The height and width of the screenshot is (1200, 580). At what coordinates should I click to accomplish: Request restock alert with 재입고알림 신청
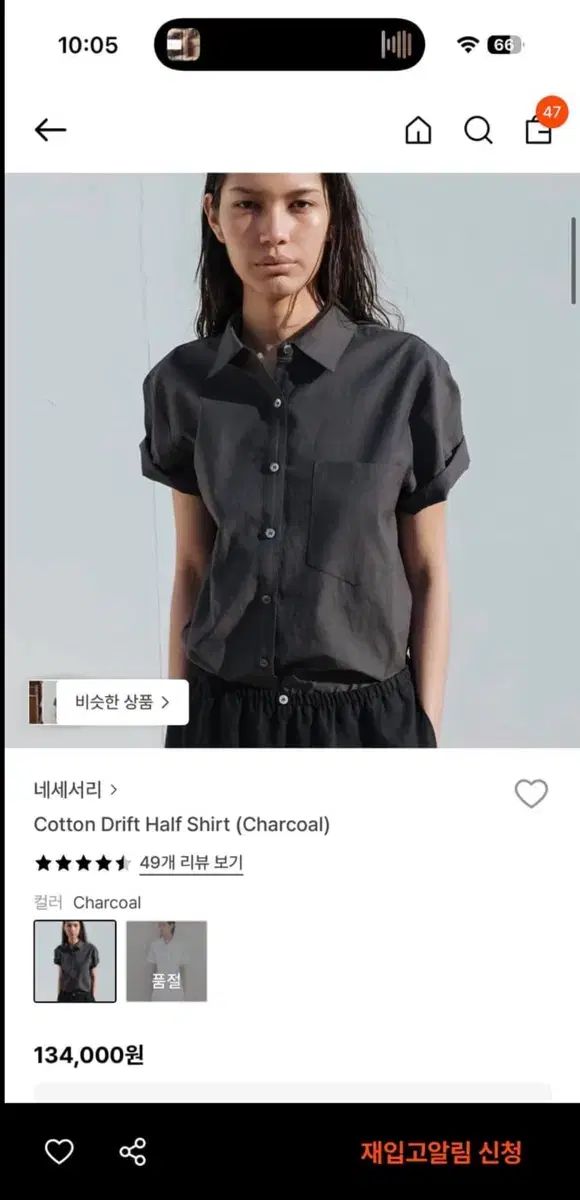click(x=441, y=1152)
